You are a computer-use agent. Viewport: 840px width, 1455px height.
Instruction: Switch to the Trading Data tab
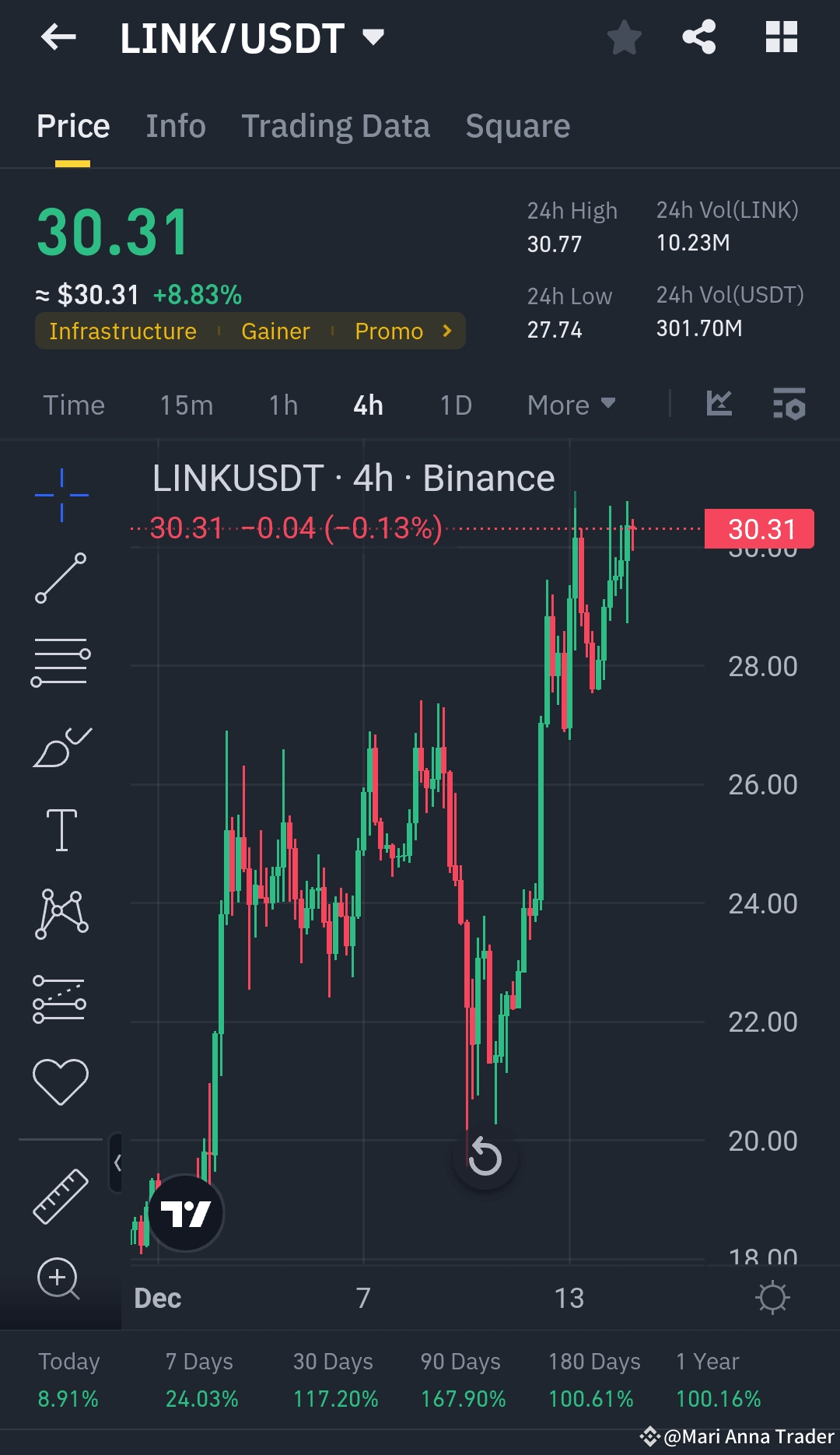coord(335,126)
